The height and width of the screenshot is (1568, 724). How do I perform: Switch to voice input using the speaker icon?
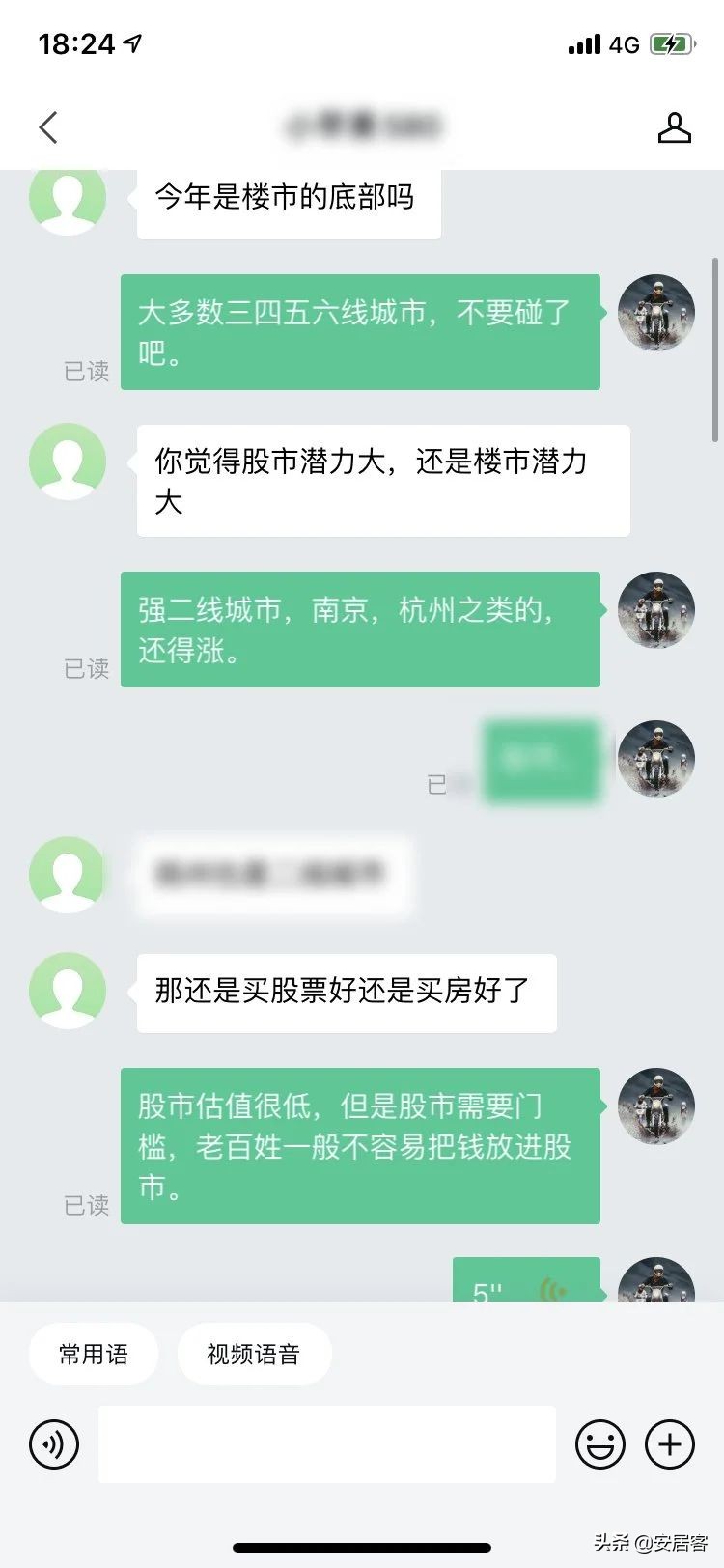[54, 1444]
